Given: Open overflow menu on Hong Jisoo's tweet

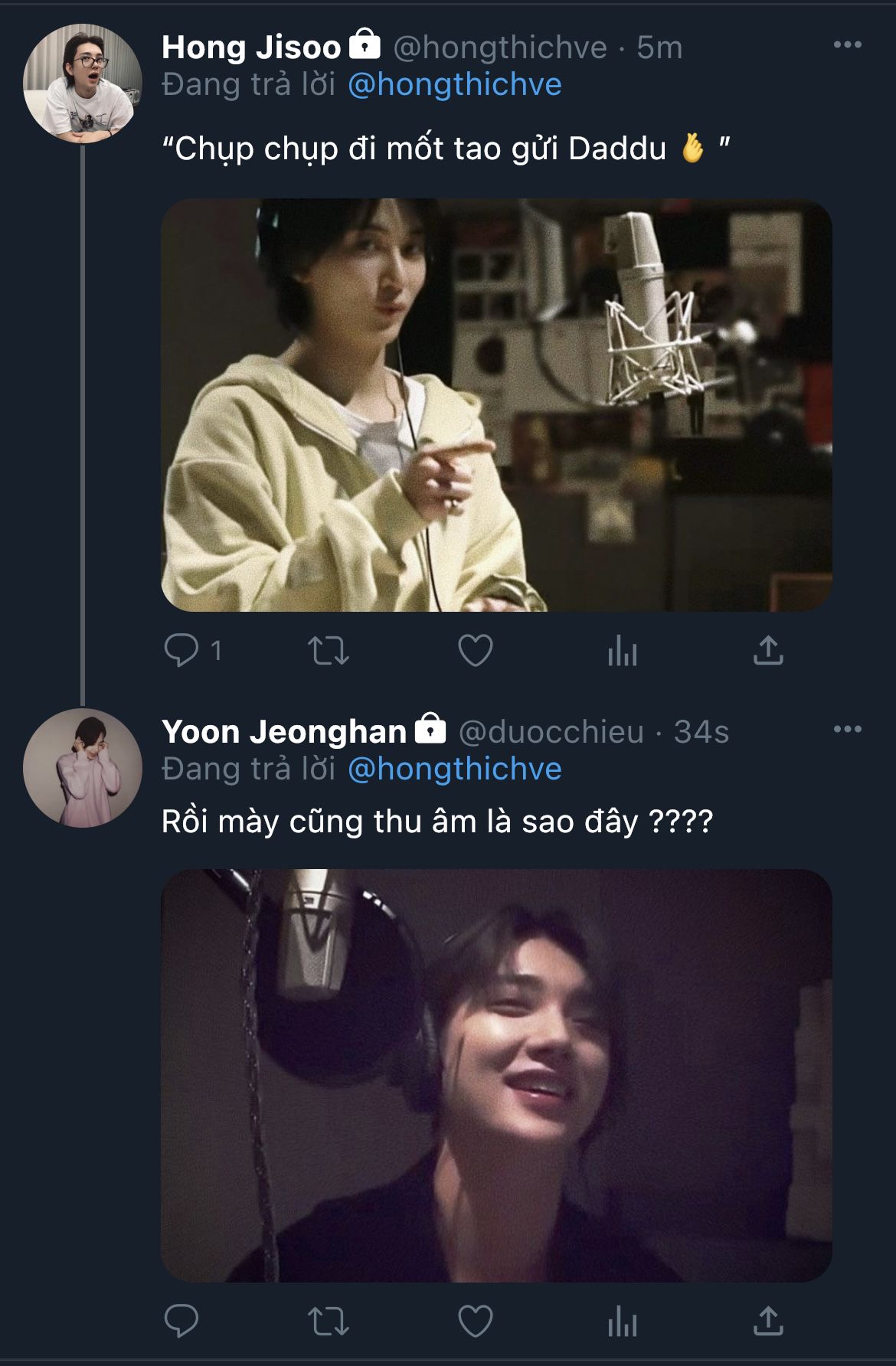Looking at the screenshot, I should 847,45.
